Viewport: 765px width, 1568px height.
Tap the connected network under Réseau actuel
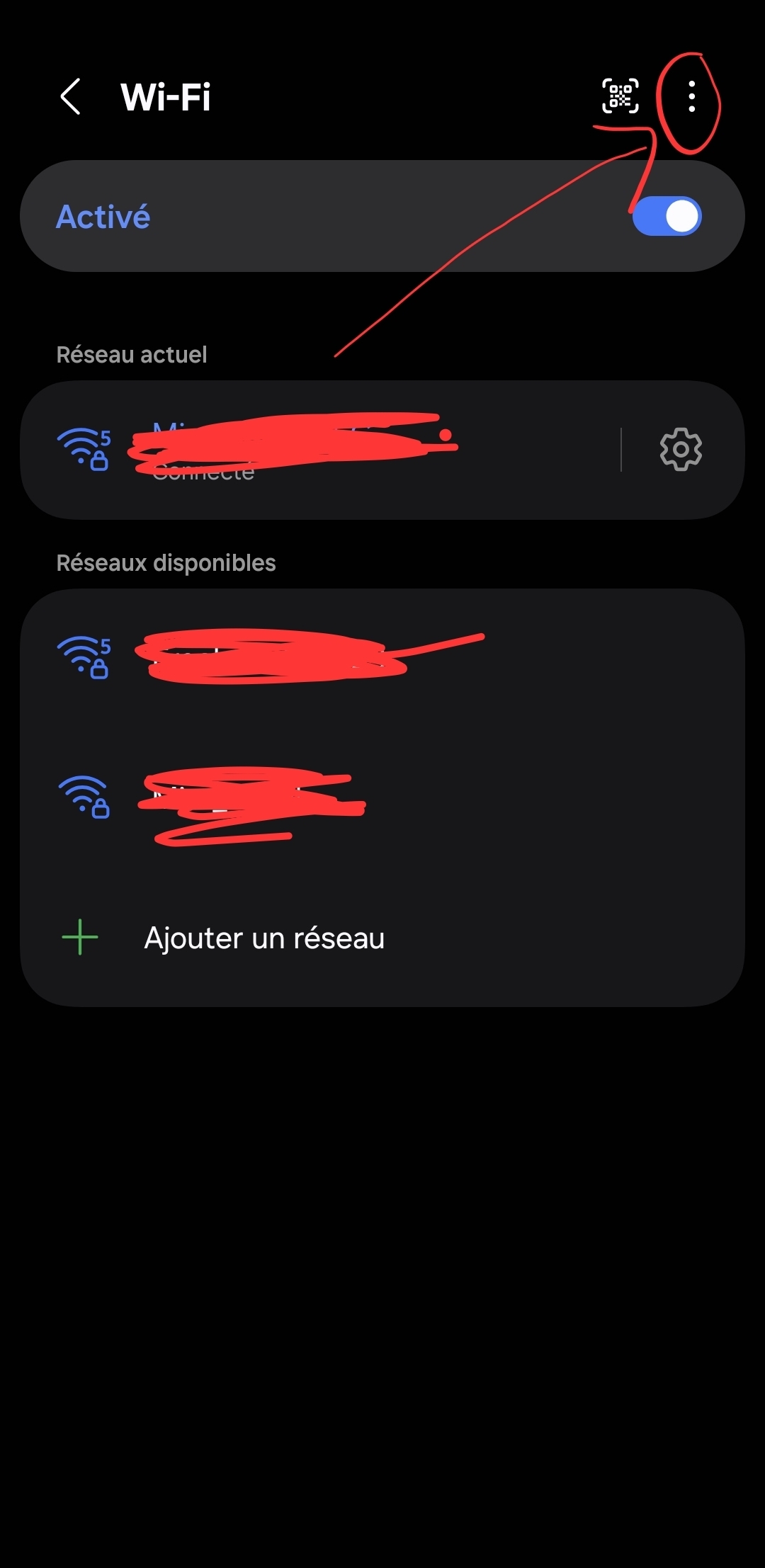[319, 450]
